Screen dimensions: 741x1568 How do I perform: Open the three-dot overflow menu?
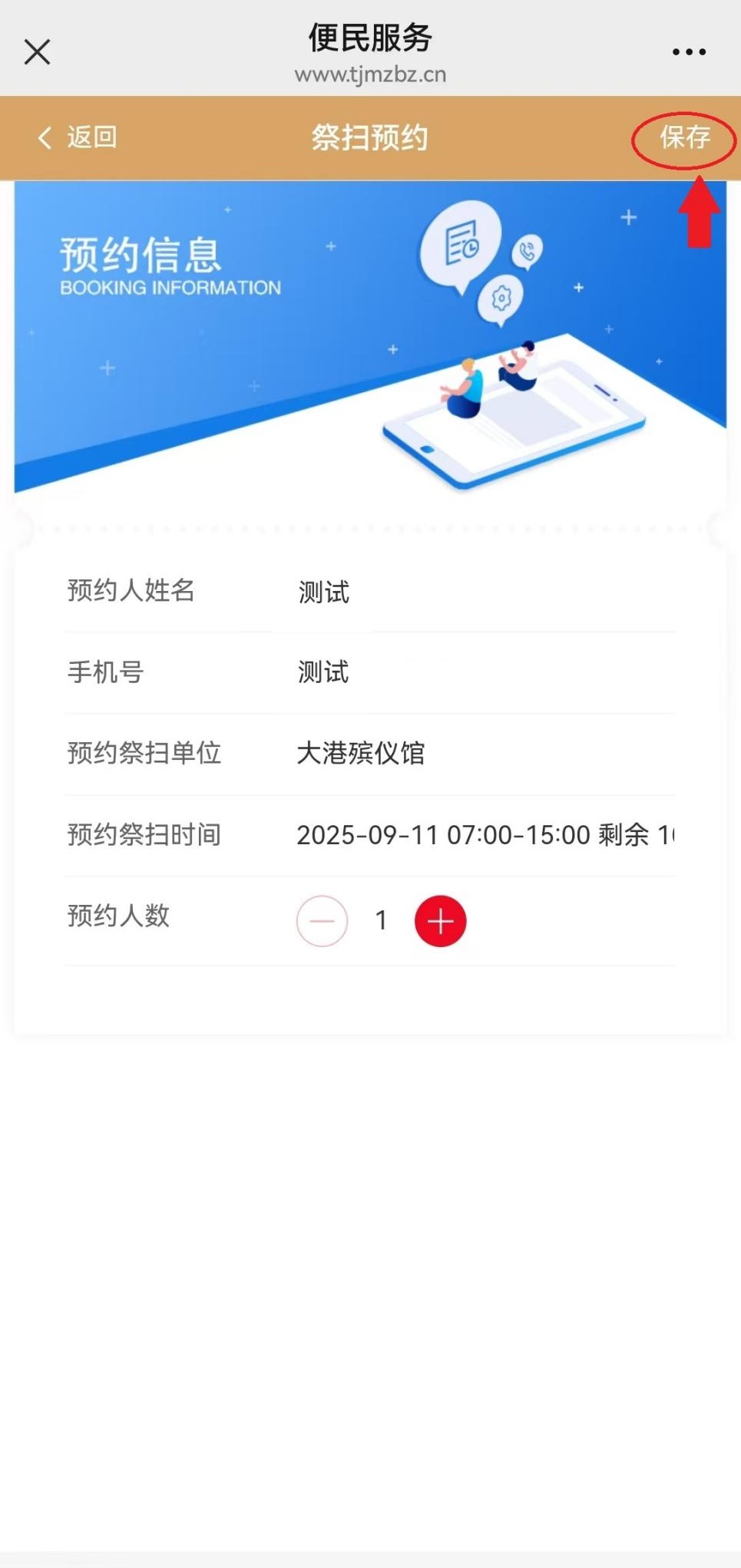[688, 52]
